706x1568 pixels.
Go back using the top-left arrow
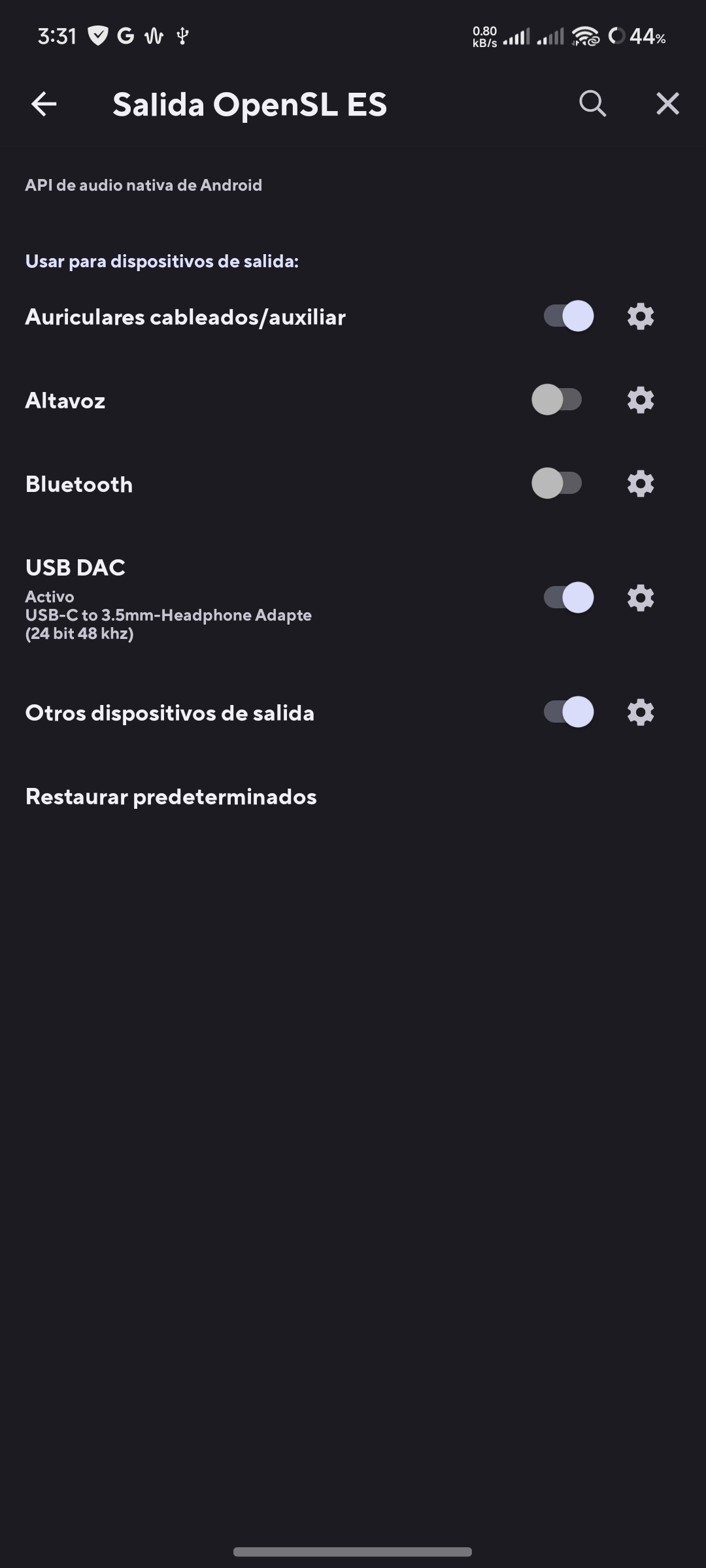(44, 104)
